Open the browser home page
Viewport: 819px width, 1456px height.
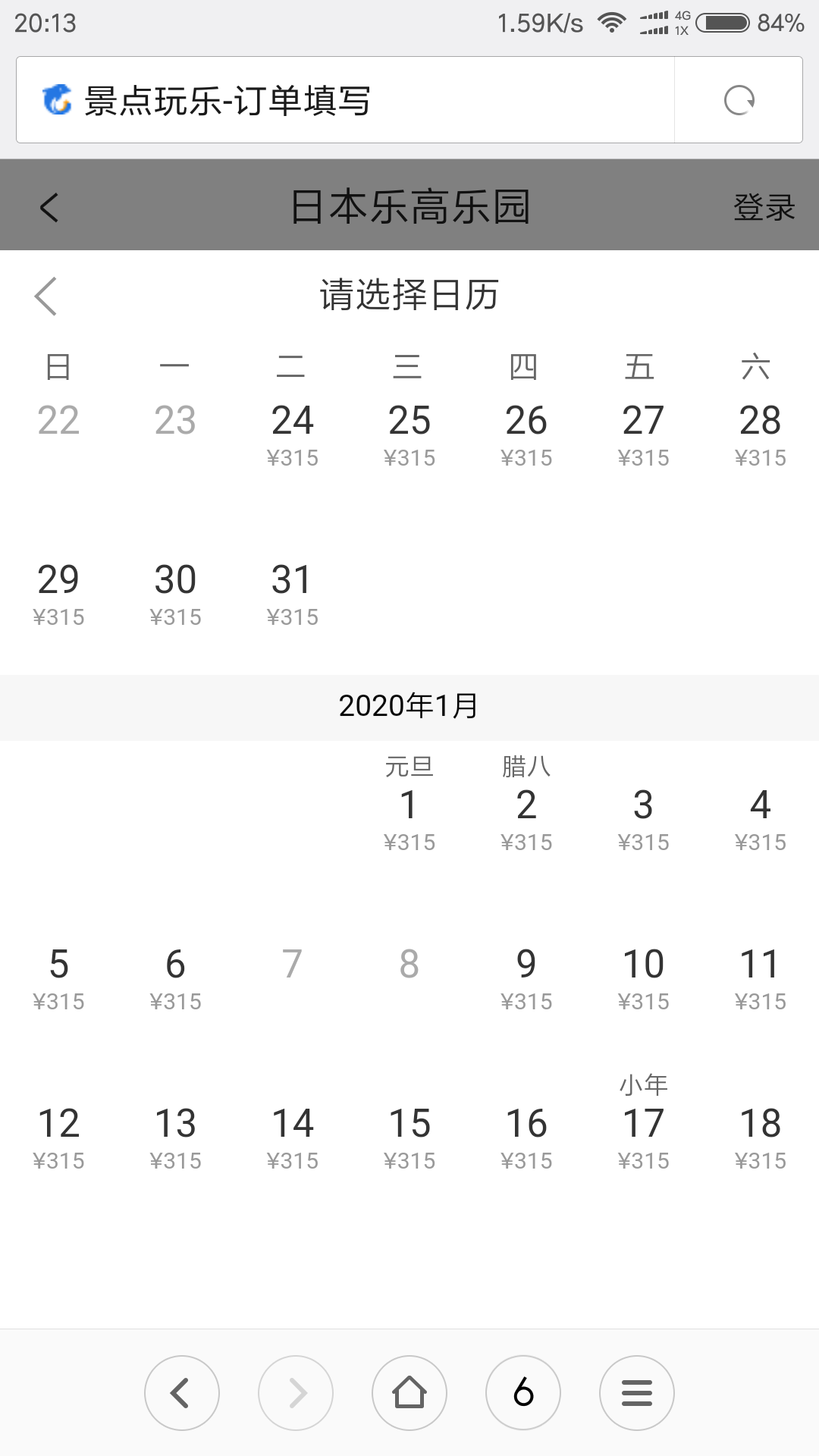(x=409, y=1393)
